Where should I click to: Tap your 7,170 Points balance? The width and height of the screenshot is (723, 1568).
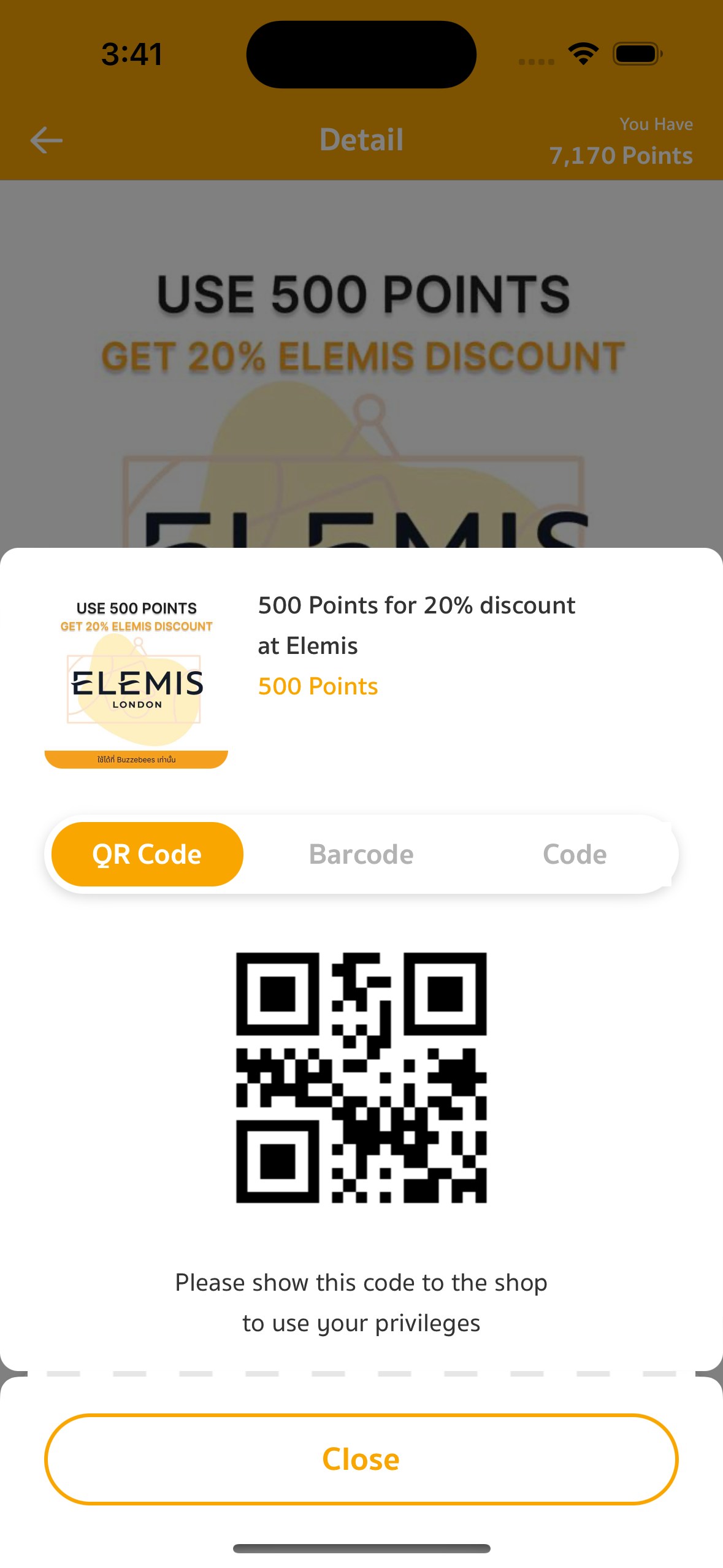click(x=621, y=155)
